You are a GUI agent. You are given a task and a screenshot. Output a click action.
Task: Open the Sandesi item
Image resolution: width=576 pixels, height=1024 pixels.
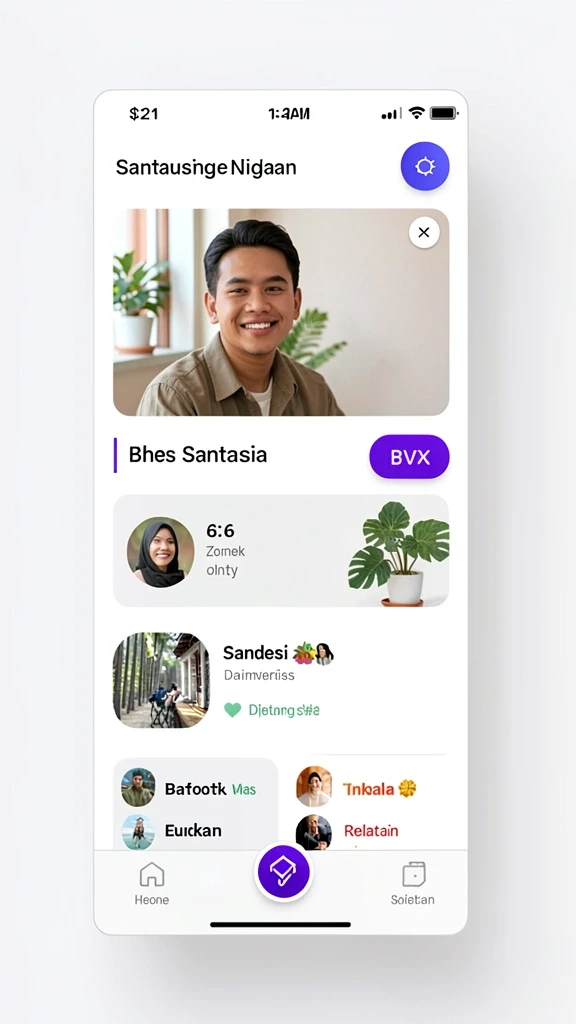pos(281,680)
